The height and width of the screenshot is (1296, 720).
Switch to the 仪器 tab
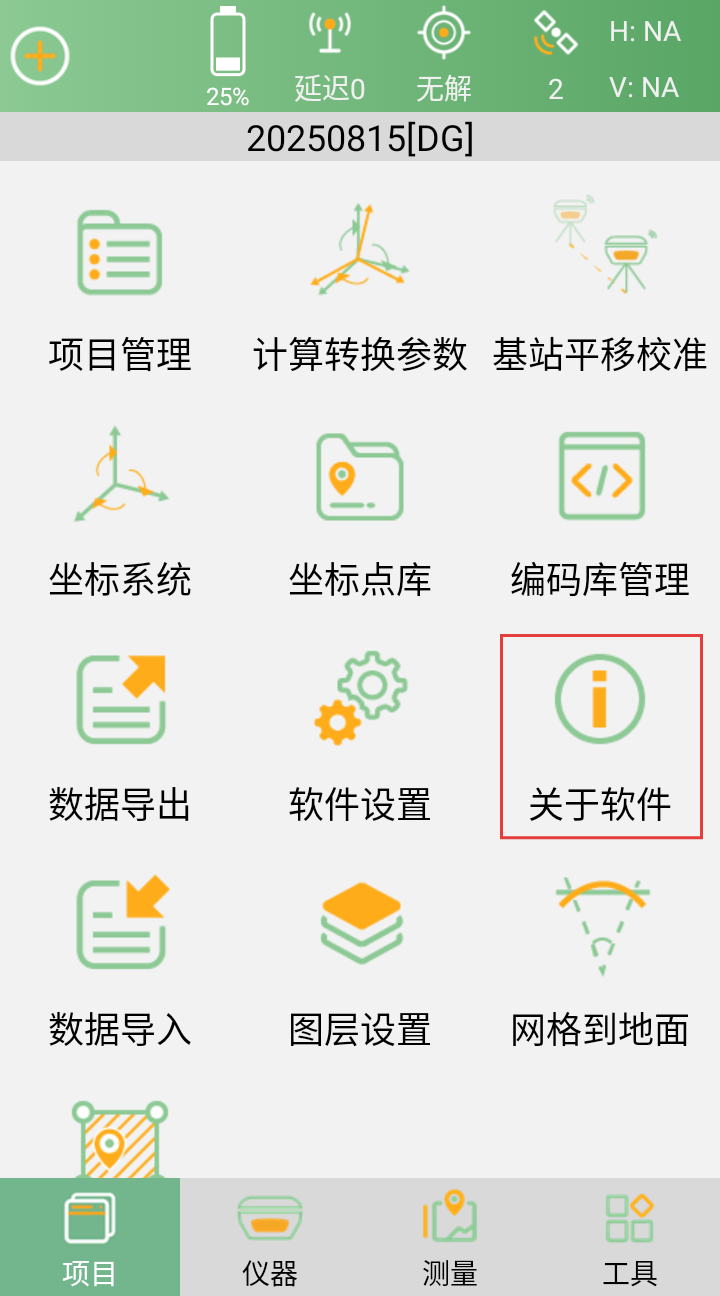point(270,1238)
